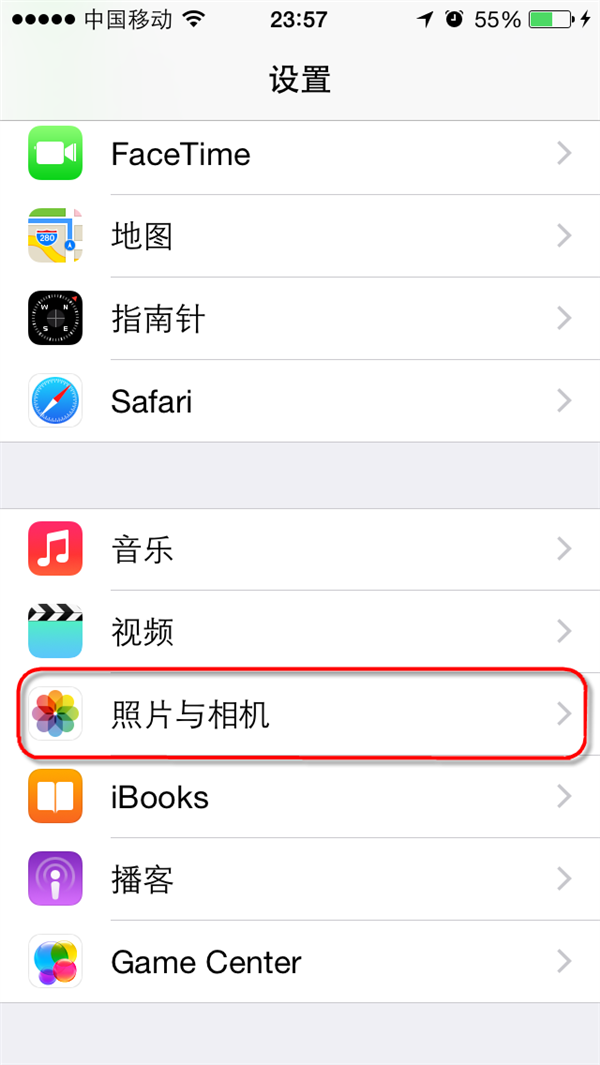Open Game Center settings
The height and width of the screenshot is (1065, 600).
pos(300,962)
